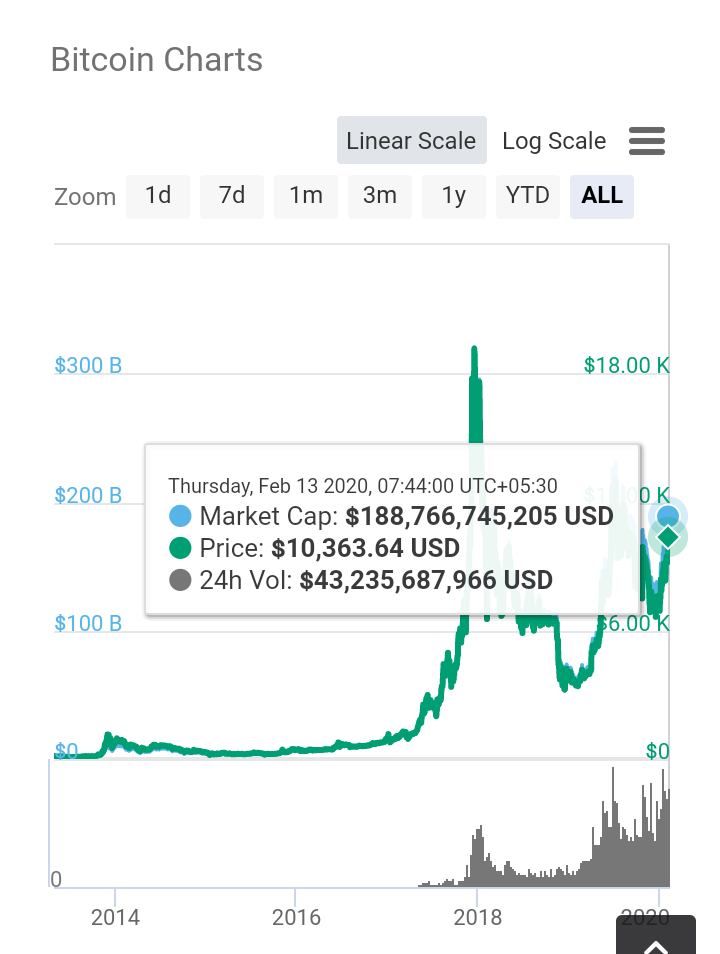
Task: Set zoom range to 1d
Action: coord(158,196)
